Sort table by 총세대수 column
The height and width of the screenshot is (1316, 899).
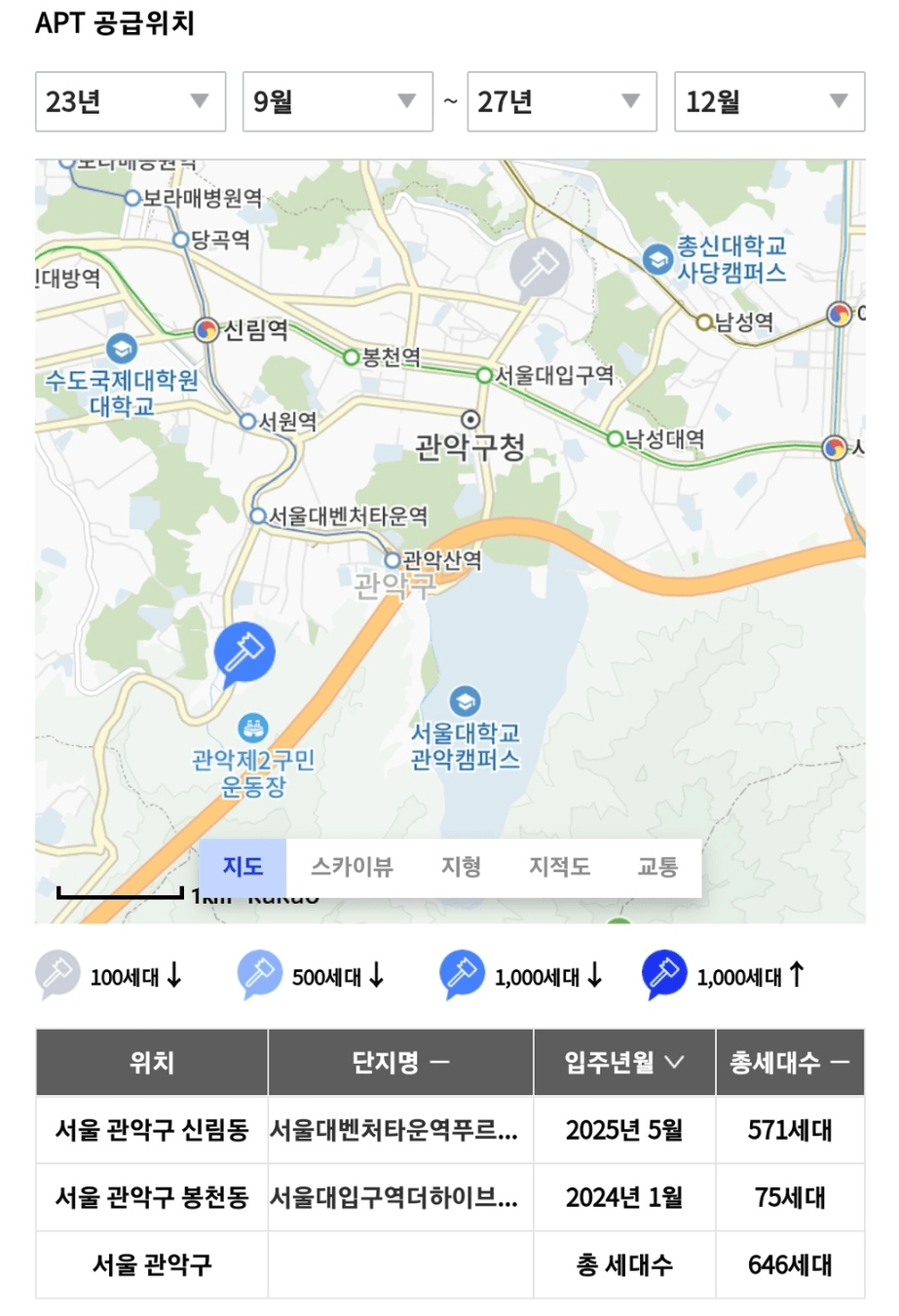point(789,1062)
